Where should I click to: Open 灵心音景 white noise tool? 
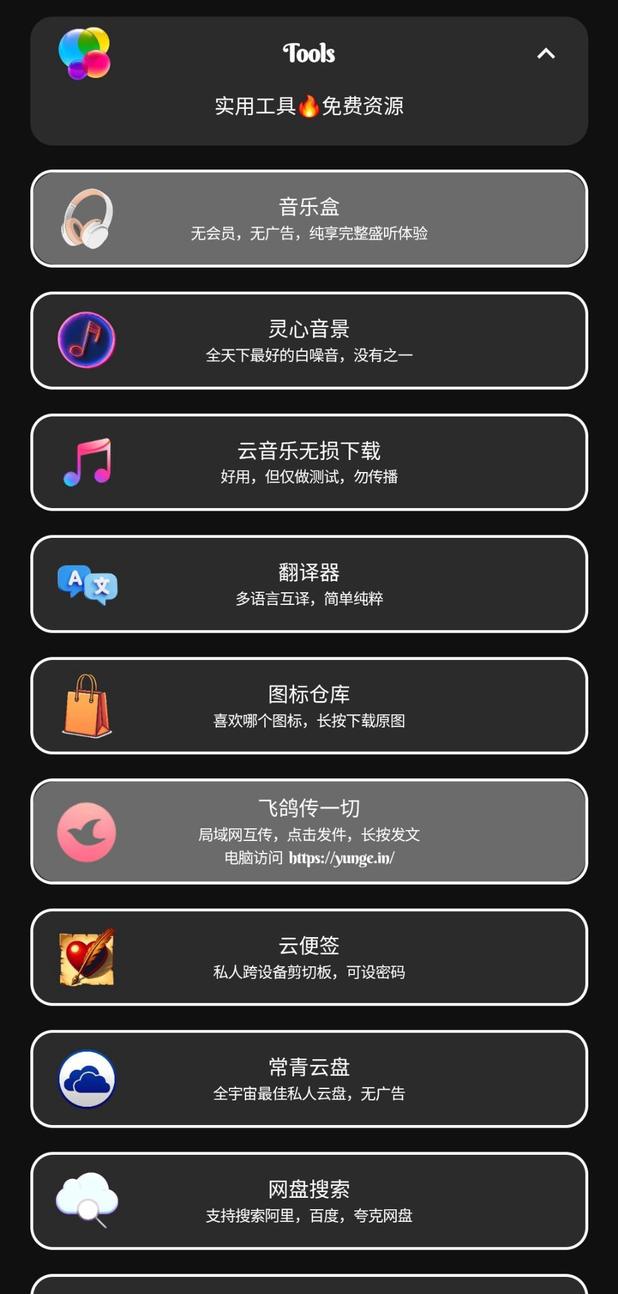(309, 340)
